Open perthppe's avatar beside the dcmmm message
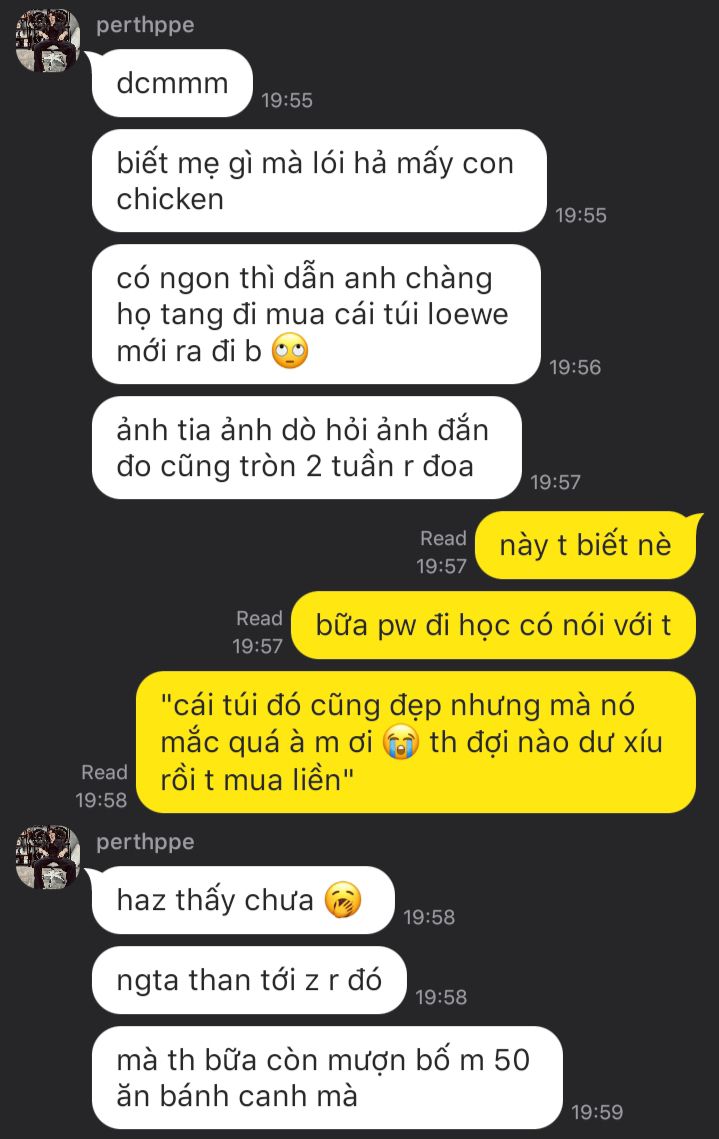This screenshot has height=1139, width=719. [x=48, y=41]
